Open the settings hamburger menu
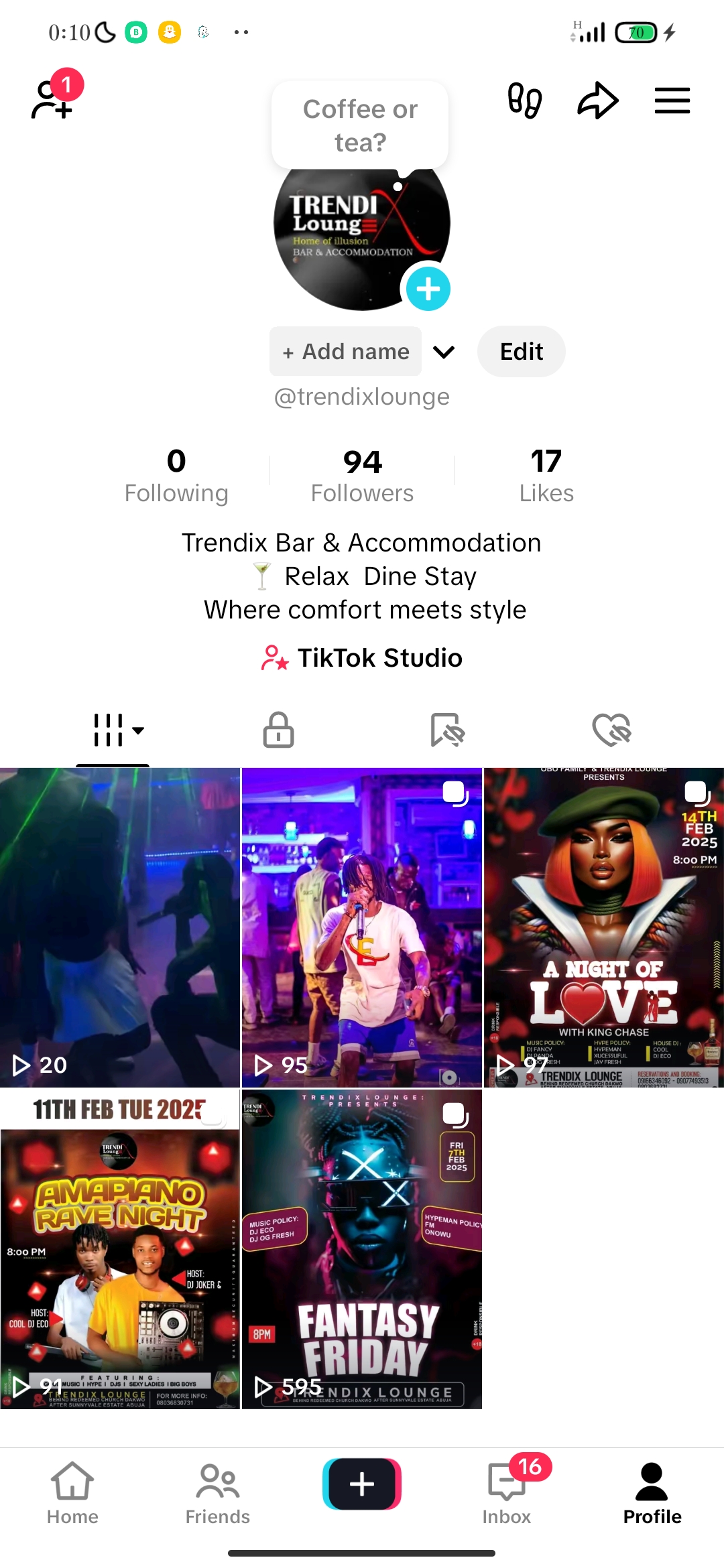 (672, 100)
